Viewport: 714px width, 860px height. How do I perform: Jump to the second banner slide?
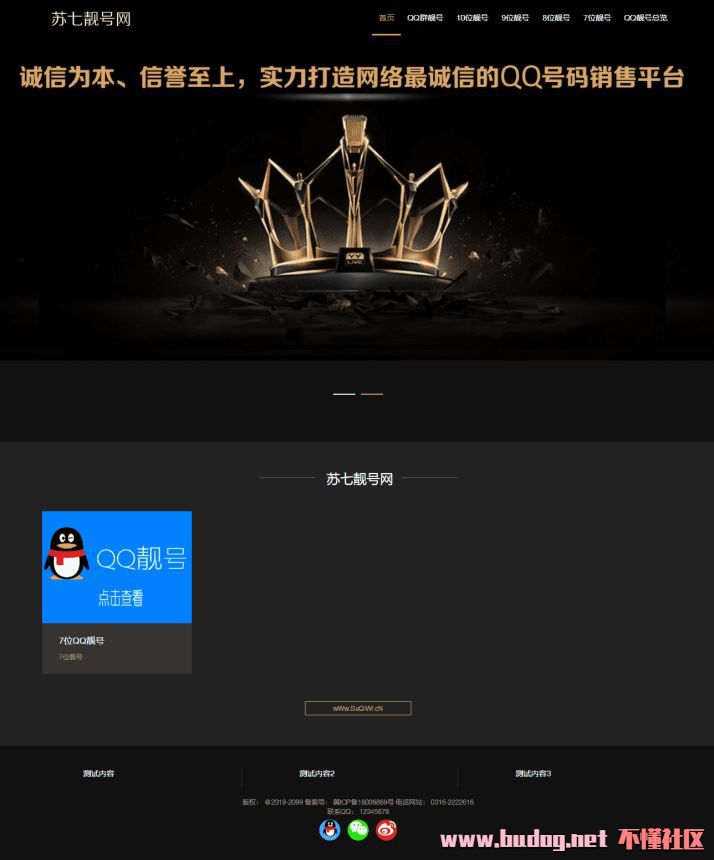click(372, 394)
